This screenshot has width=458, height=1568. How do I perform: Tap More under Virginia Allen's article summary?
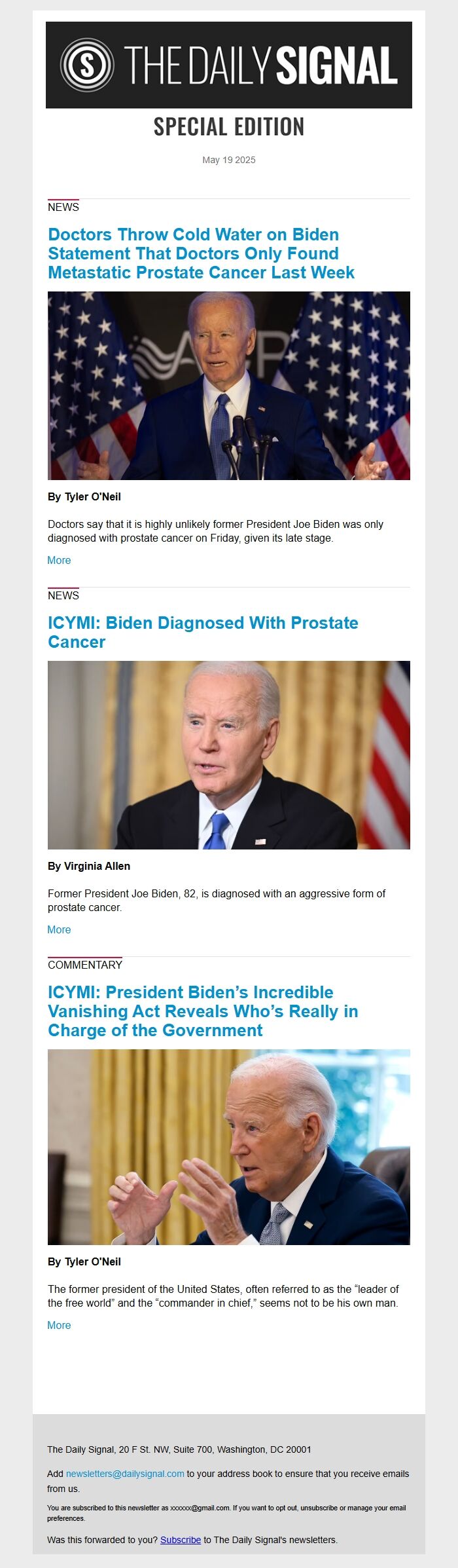(x=59, y=929)
